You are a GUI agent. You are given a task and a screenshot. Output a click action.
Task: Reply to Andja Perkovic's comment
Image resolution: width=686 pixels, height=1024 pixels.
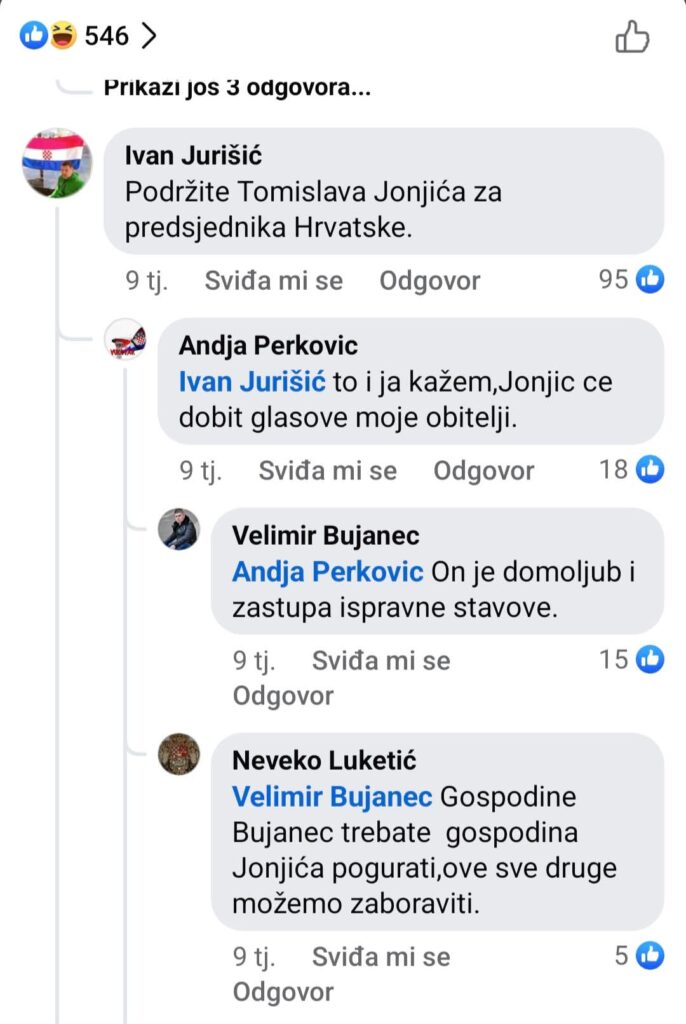click(x=483, y=470)
